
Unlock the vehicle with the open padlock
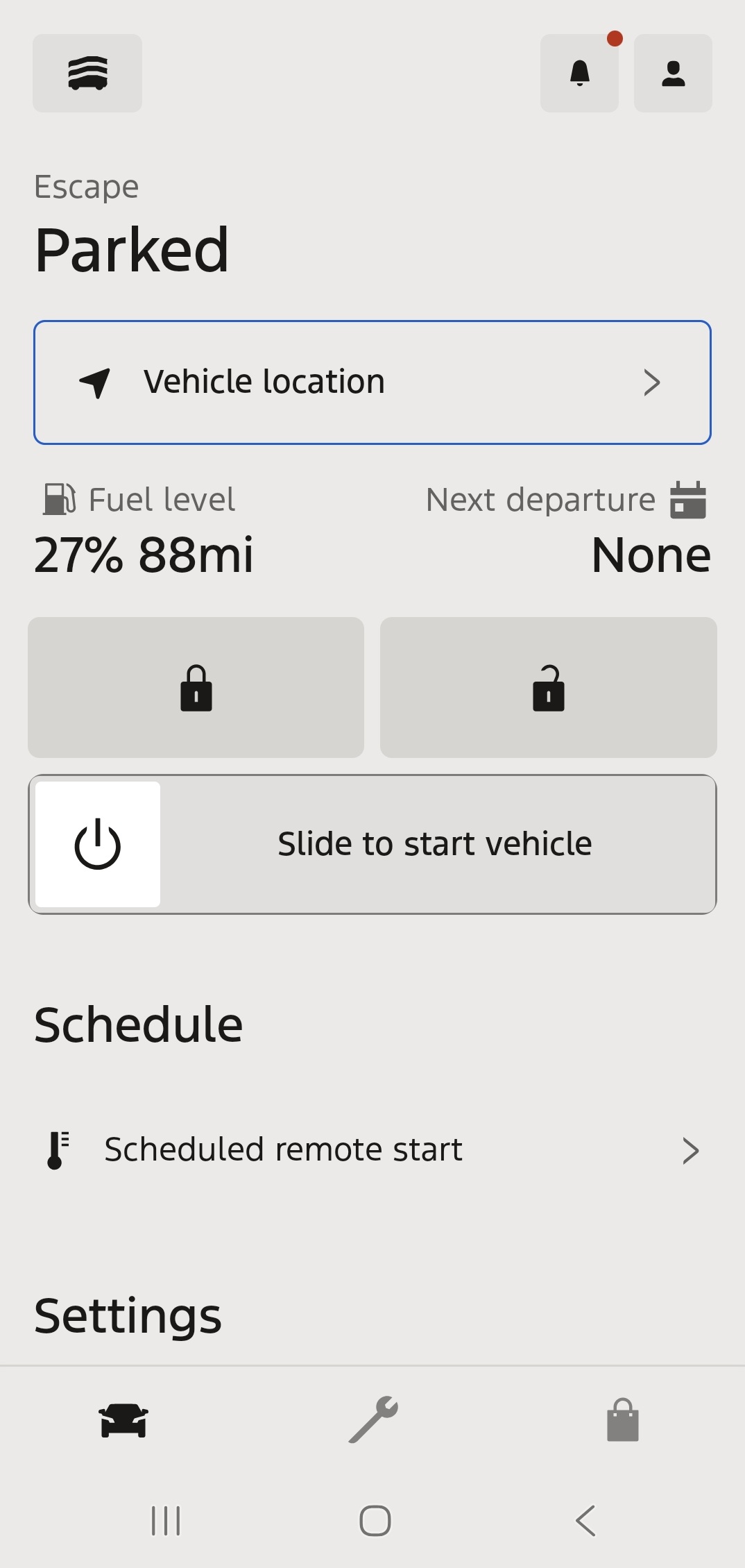tap(549, 687)
